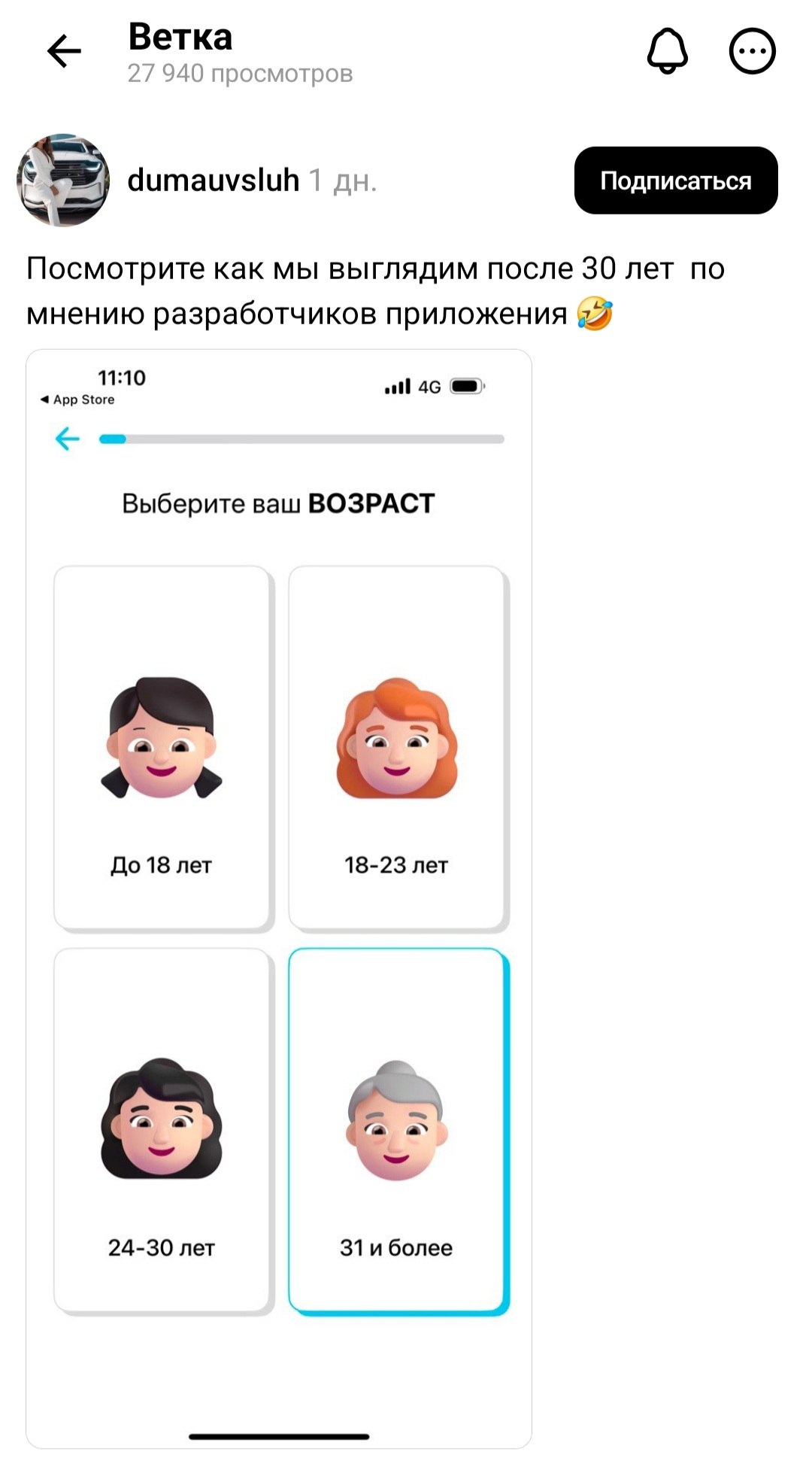Tap the Подписаться button

(675, 181)
